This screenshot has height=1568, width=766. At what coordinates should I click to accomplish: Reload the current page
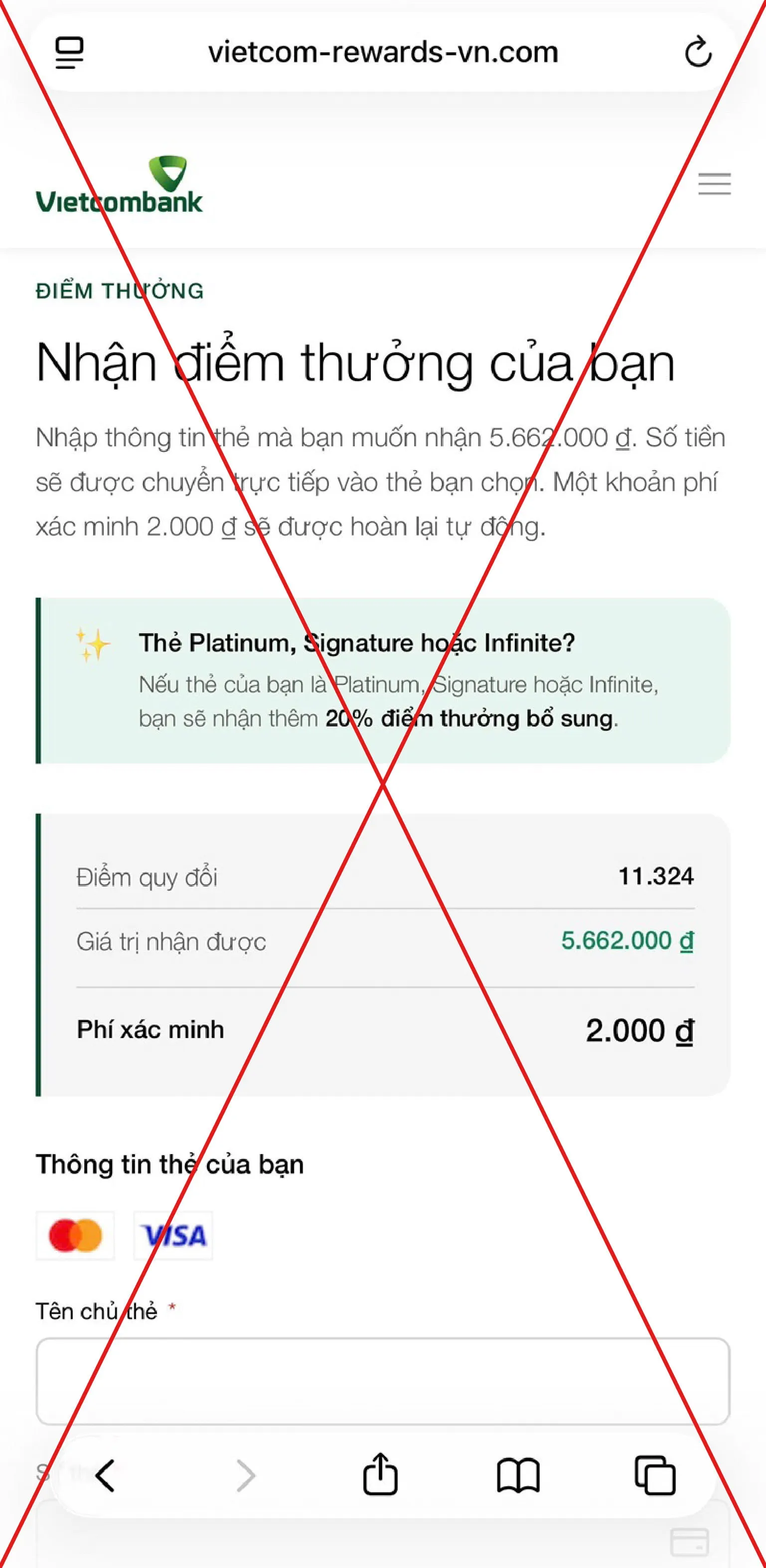[x=697, y=52]
